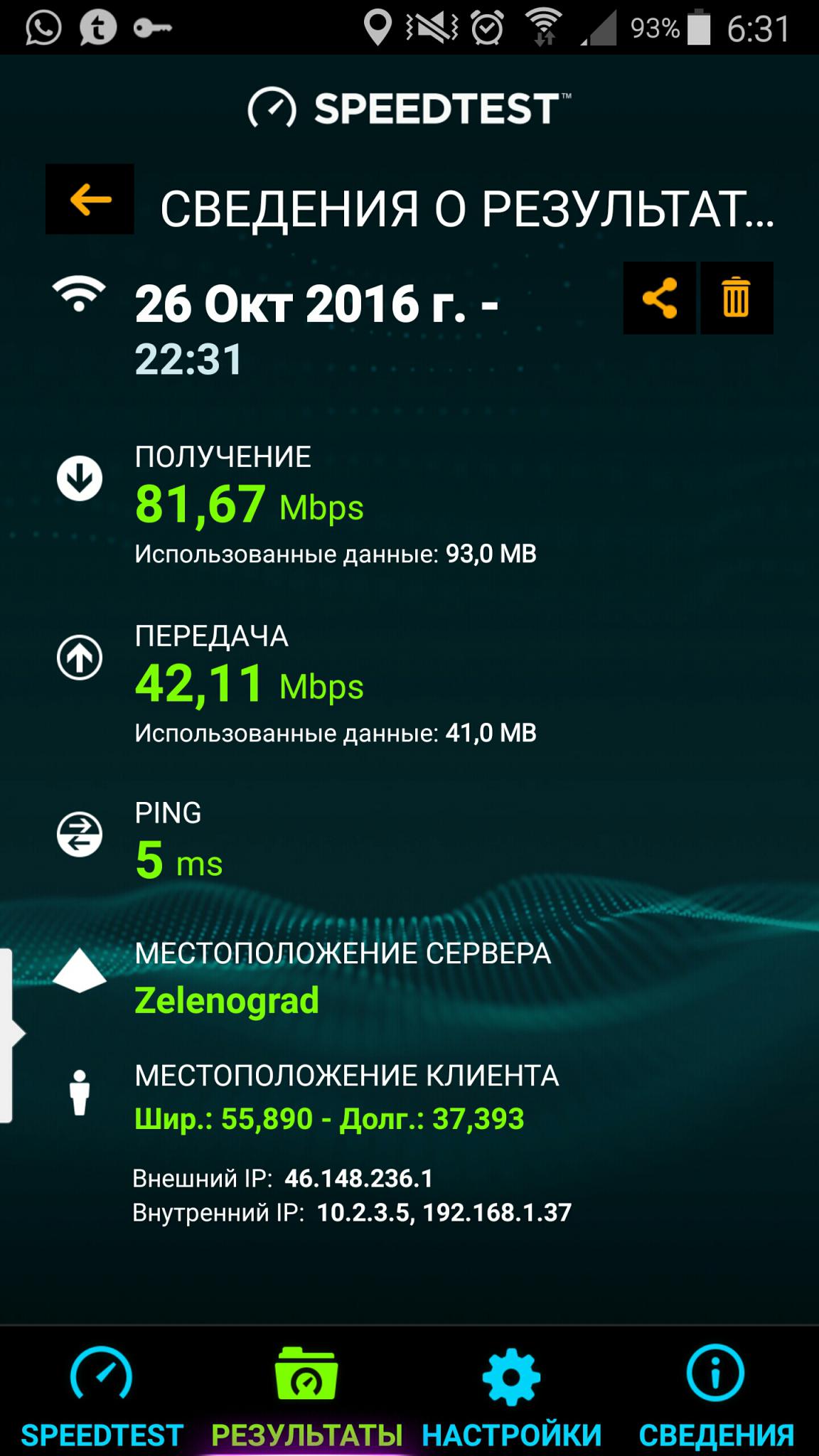Switch to the Сведения tab
This screenshot has height=1456, width=819.
[716, 1394]
